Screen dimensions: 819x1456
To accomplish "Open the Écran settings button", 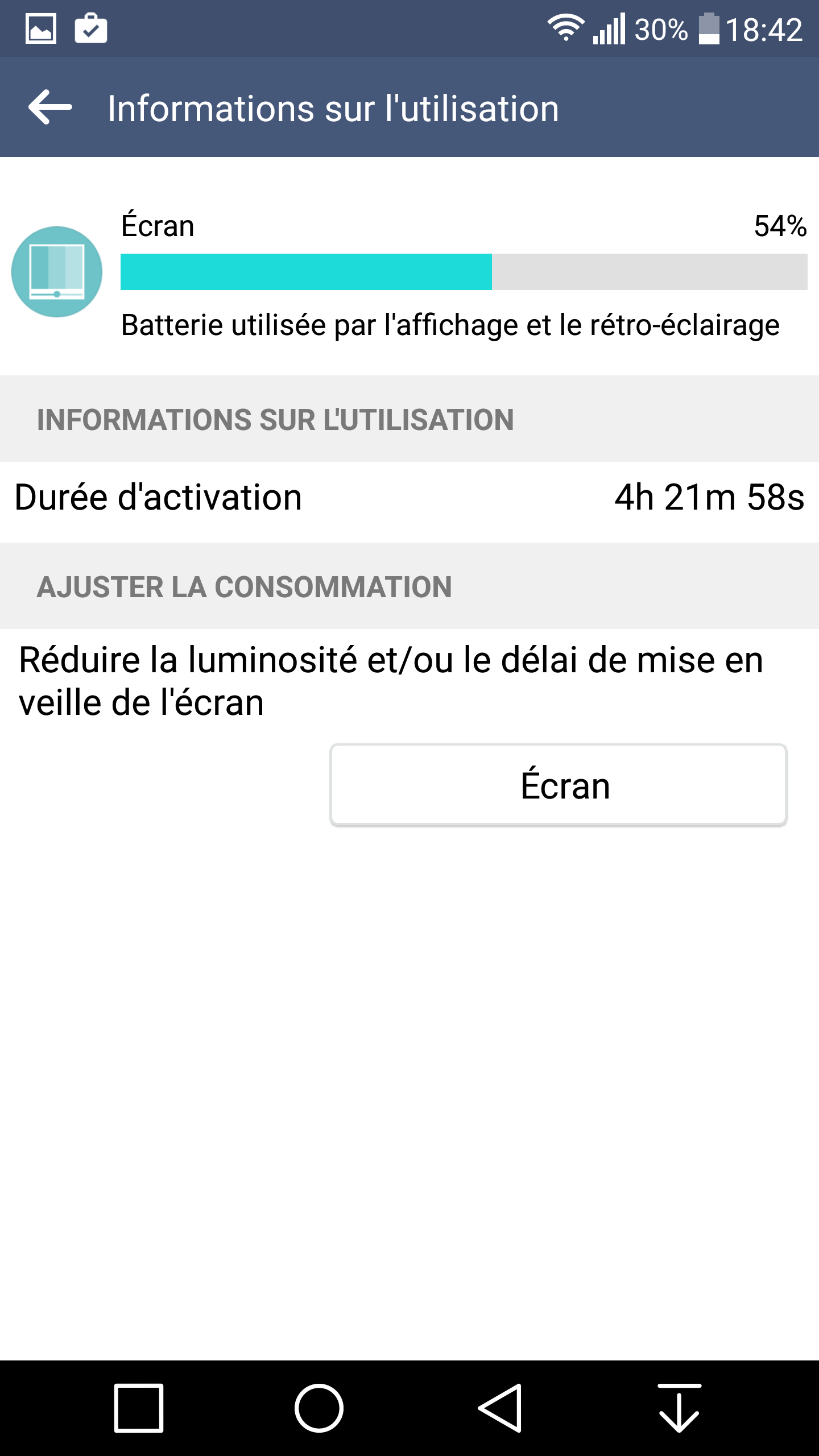I will [559, 785].
